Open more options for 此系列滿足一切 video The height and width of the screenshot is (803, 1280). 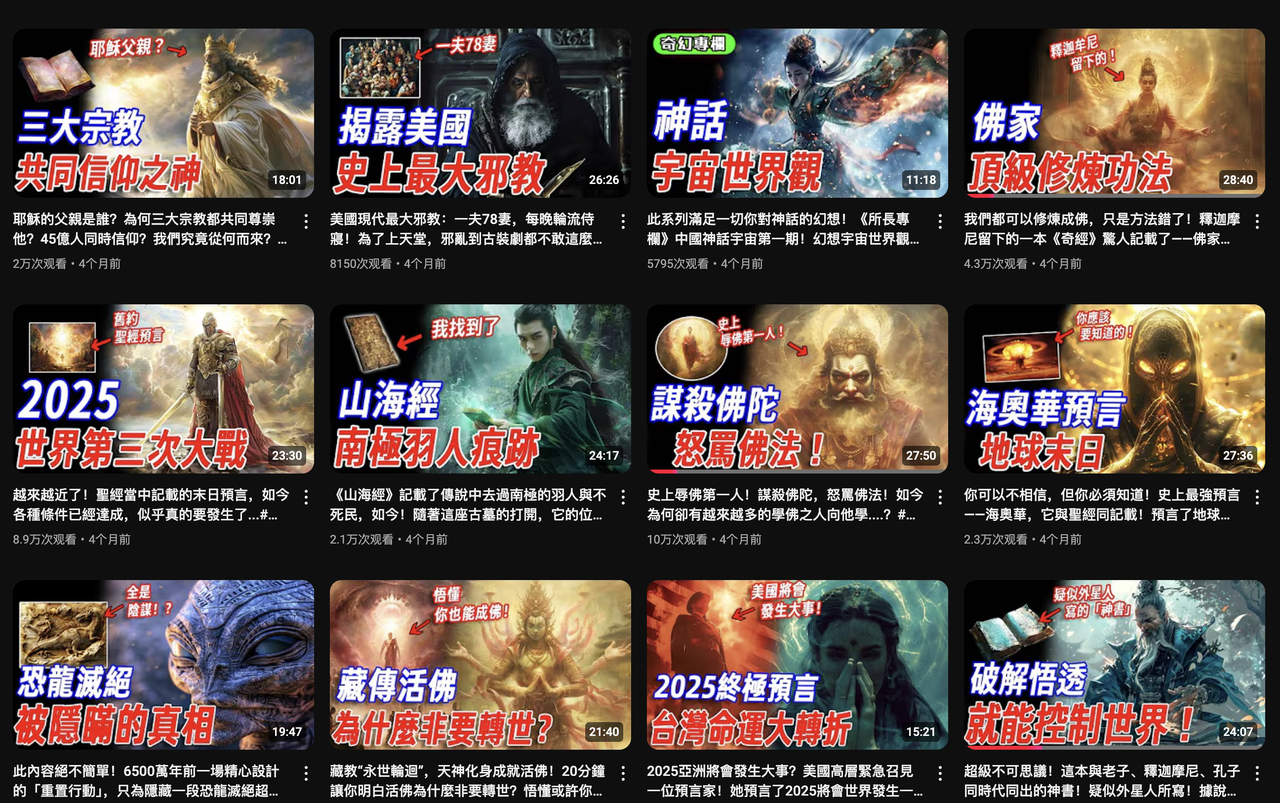pyautogui.click(x=940, y=221)
